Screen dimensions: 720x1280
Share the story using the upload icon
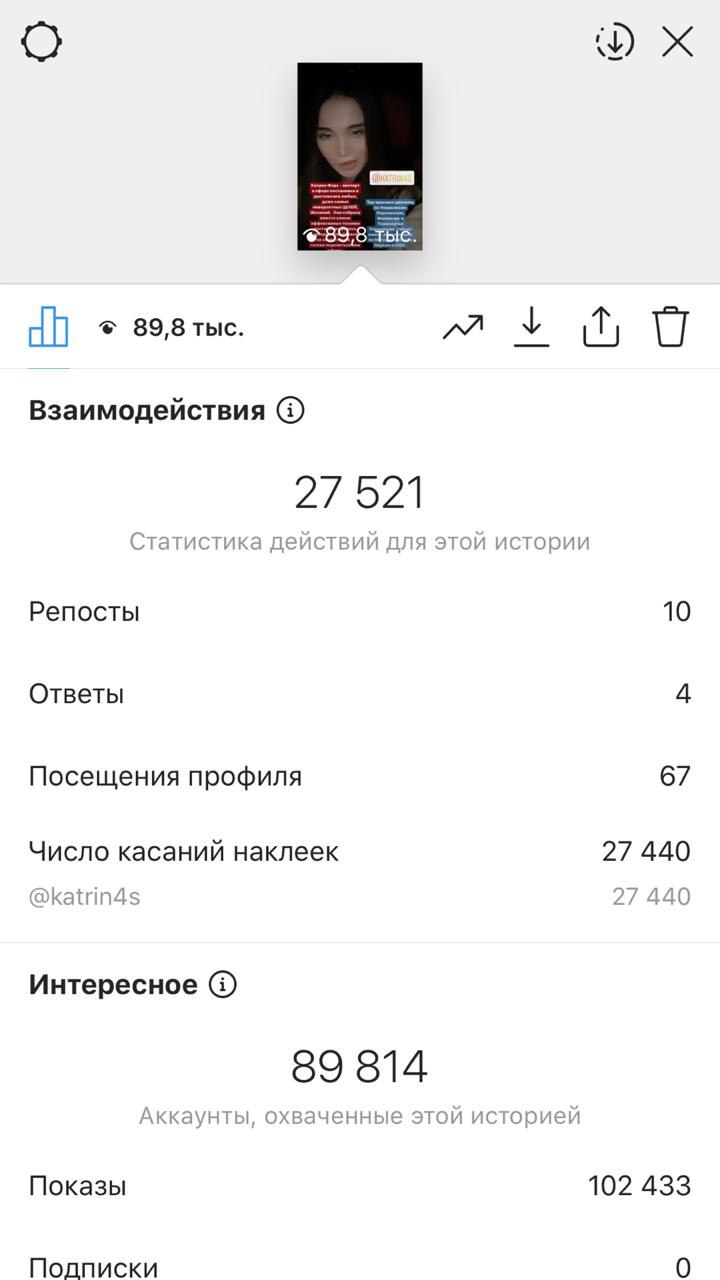pos(601,326)
